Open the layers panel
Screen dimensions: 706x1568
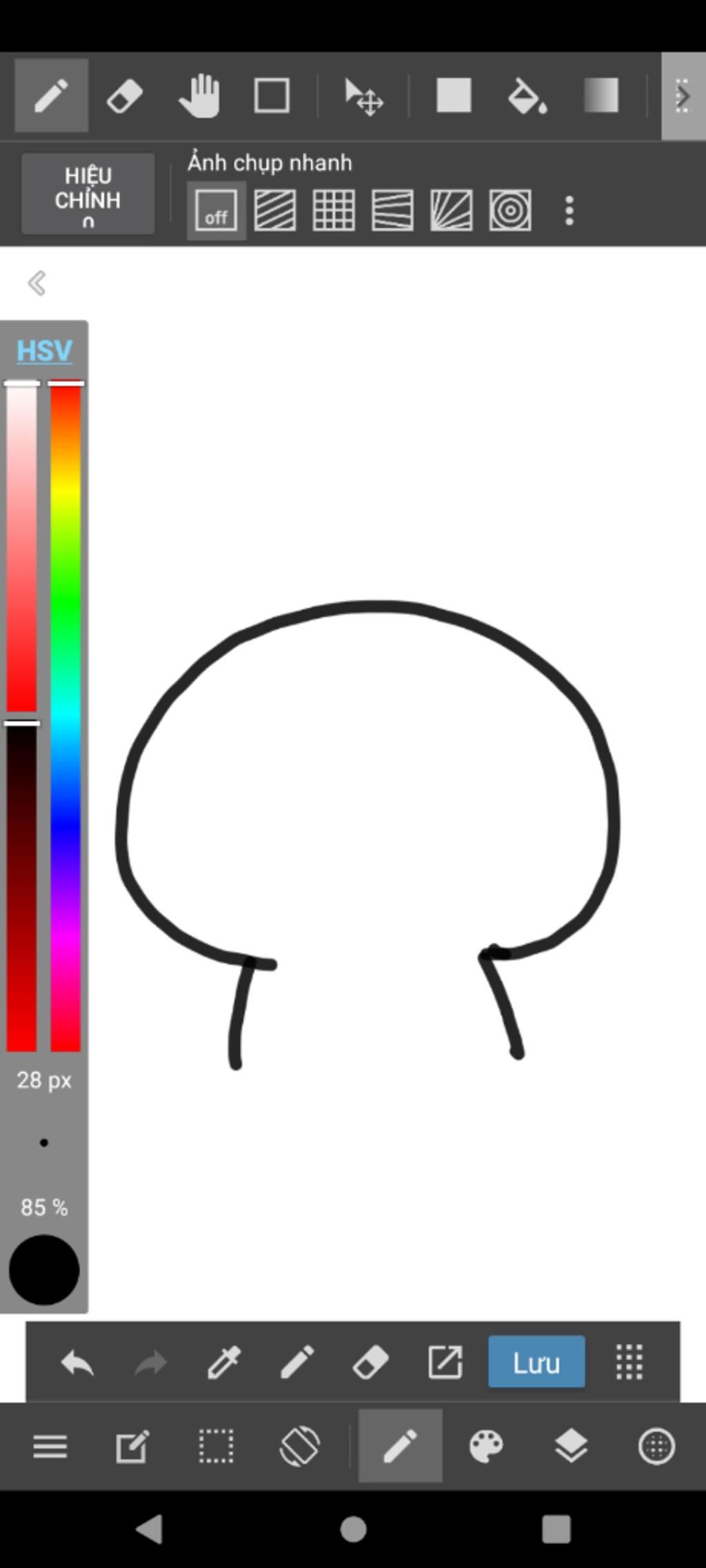click(x=571, y=1446)
